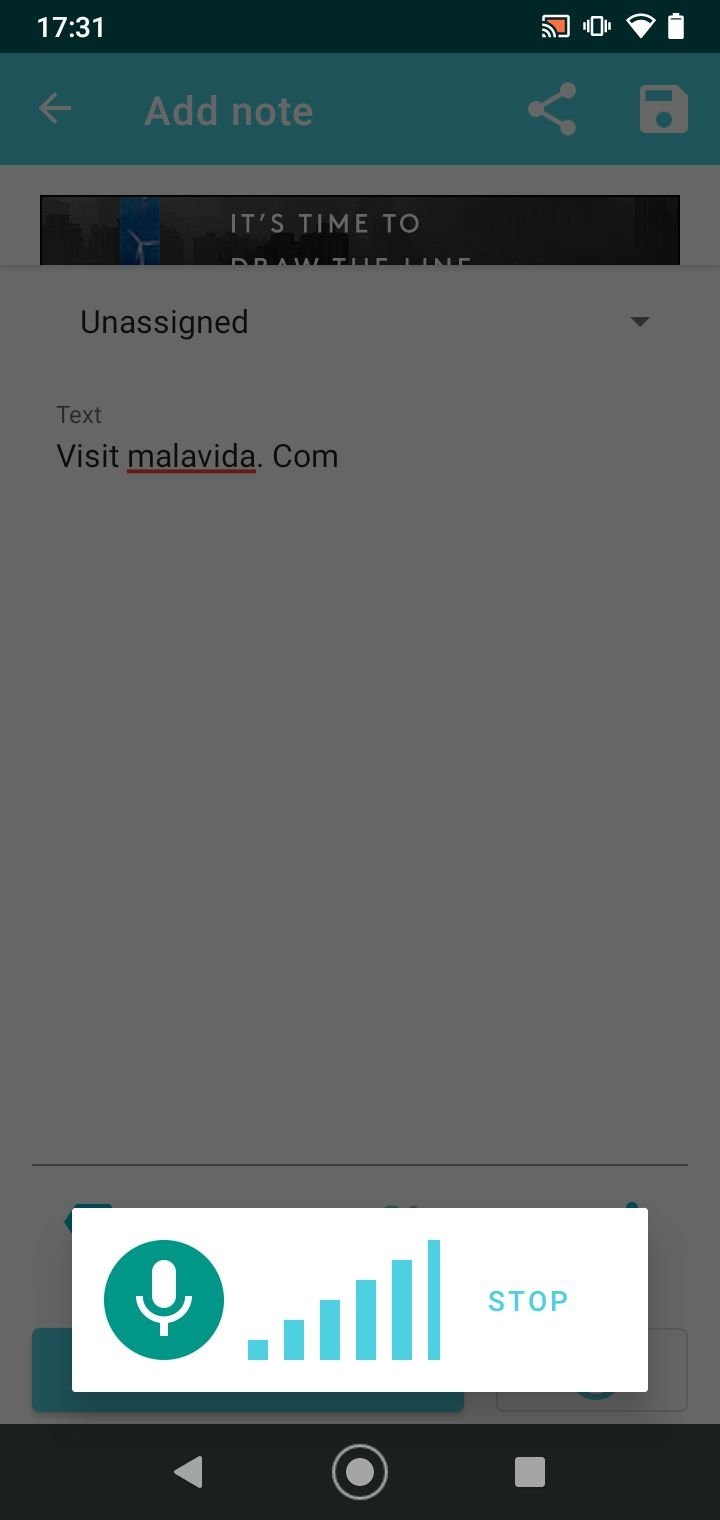Tap the system back button
The width and height of the screenshot is (720, 1520).
[188, 1472]
